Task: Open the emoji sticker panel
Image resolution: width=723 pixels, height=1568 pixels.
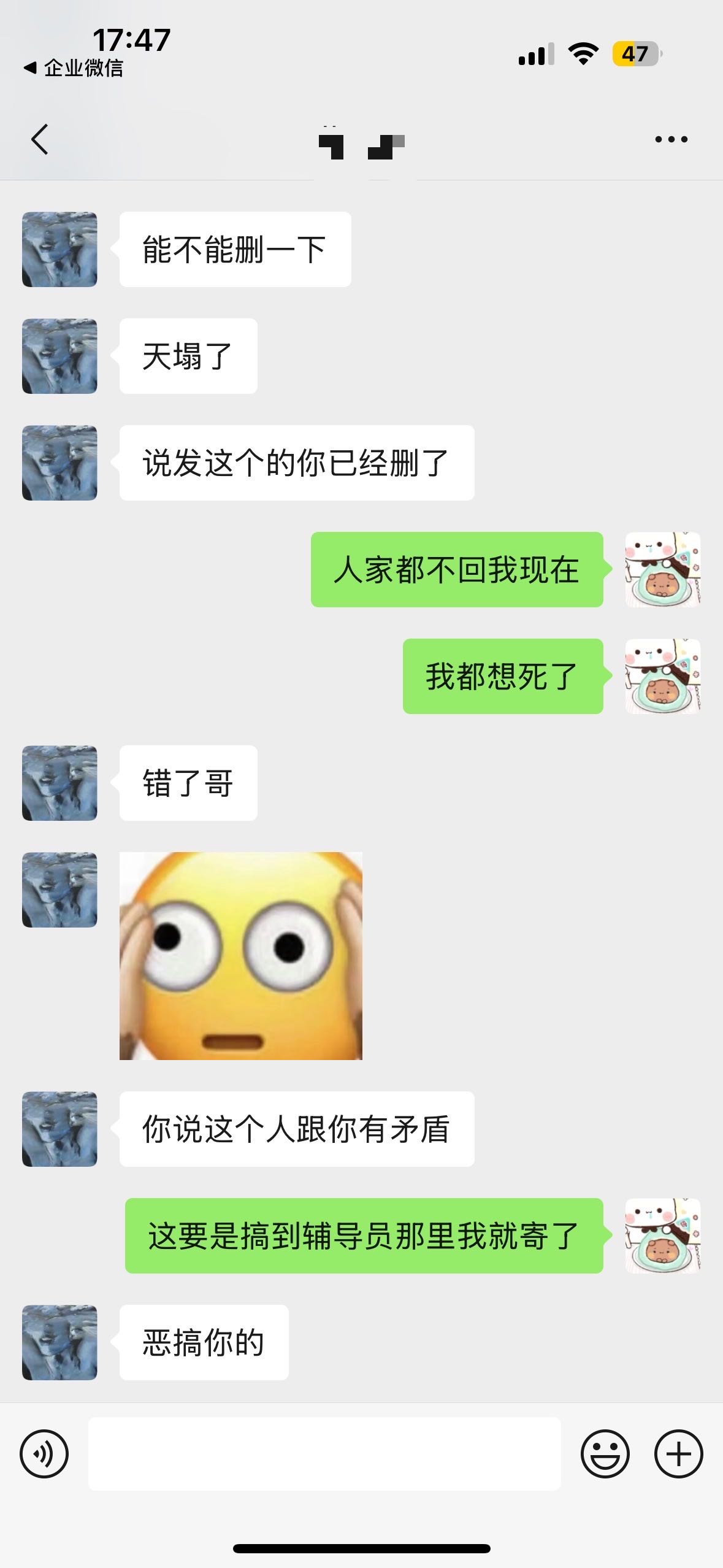Action: (x=605, y=1454)
